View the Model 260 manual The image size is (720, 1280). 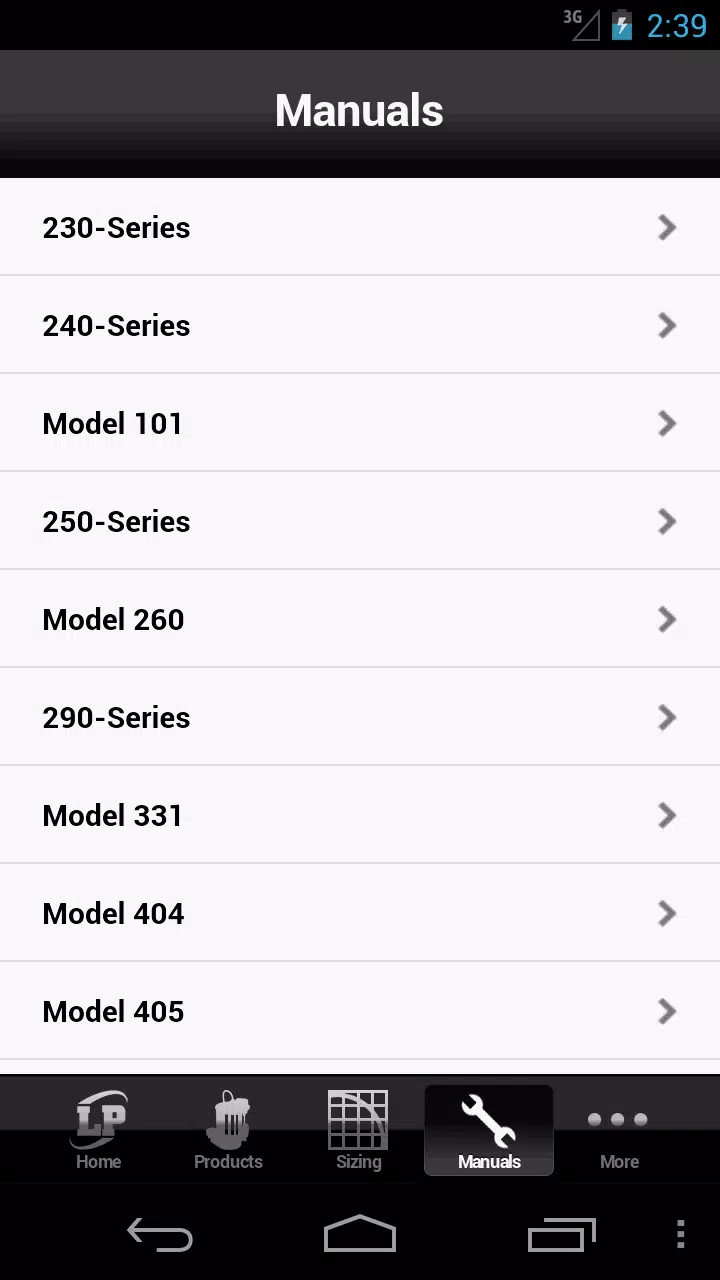coord(360,619)
